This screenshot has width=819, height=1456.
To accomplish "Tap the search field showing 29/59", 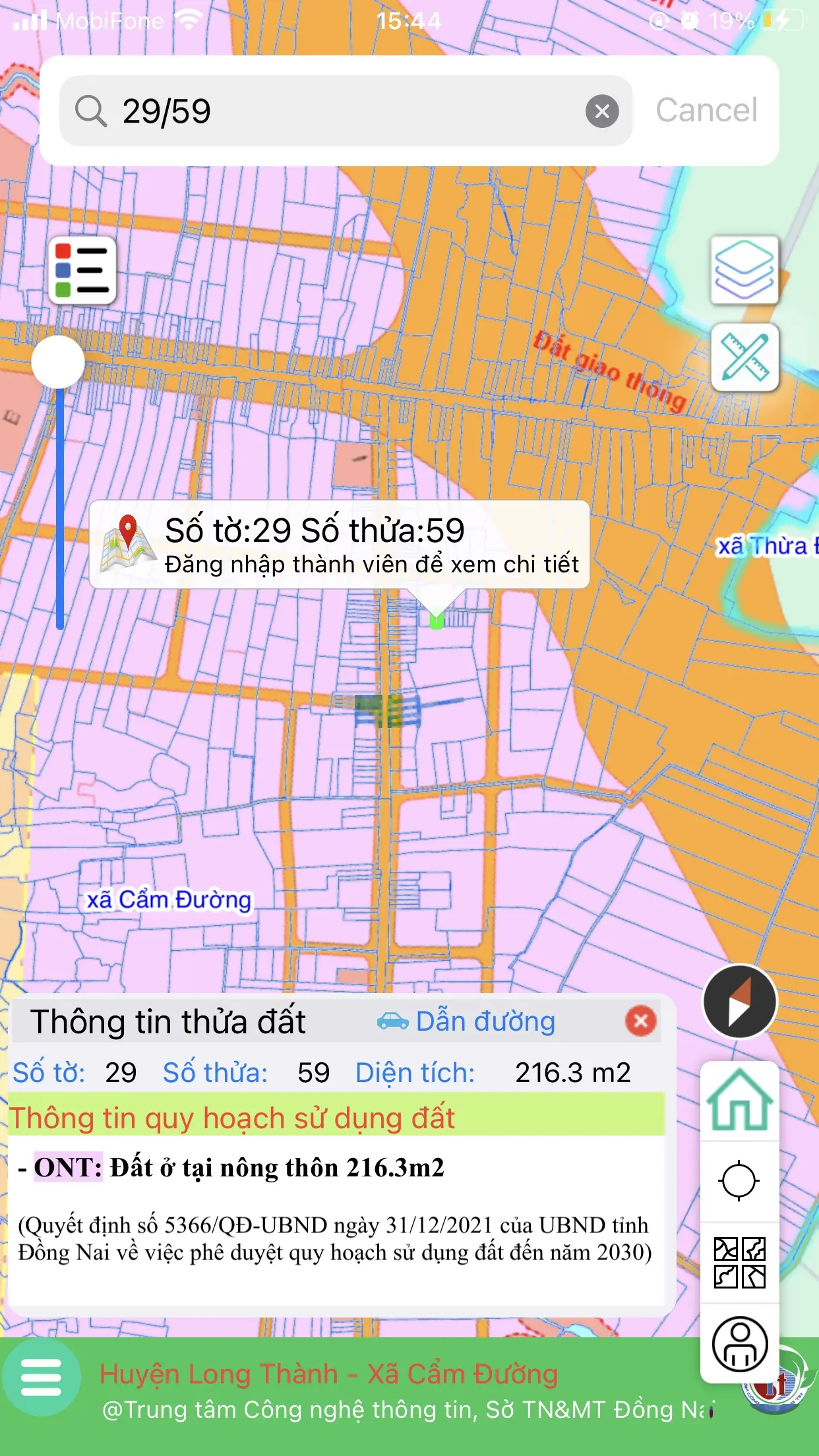I will 330,111.
